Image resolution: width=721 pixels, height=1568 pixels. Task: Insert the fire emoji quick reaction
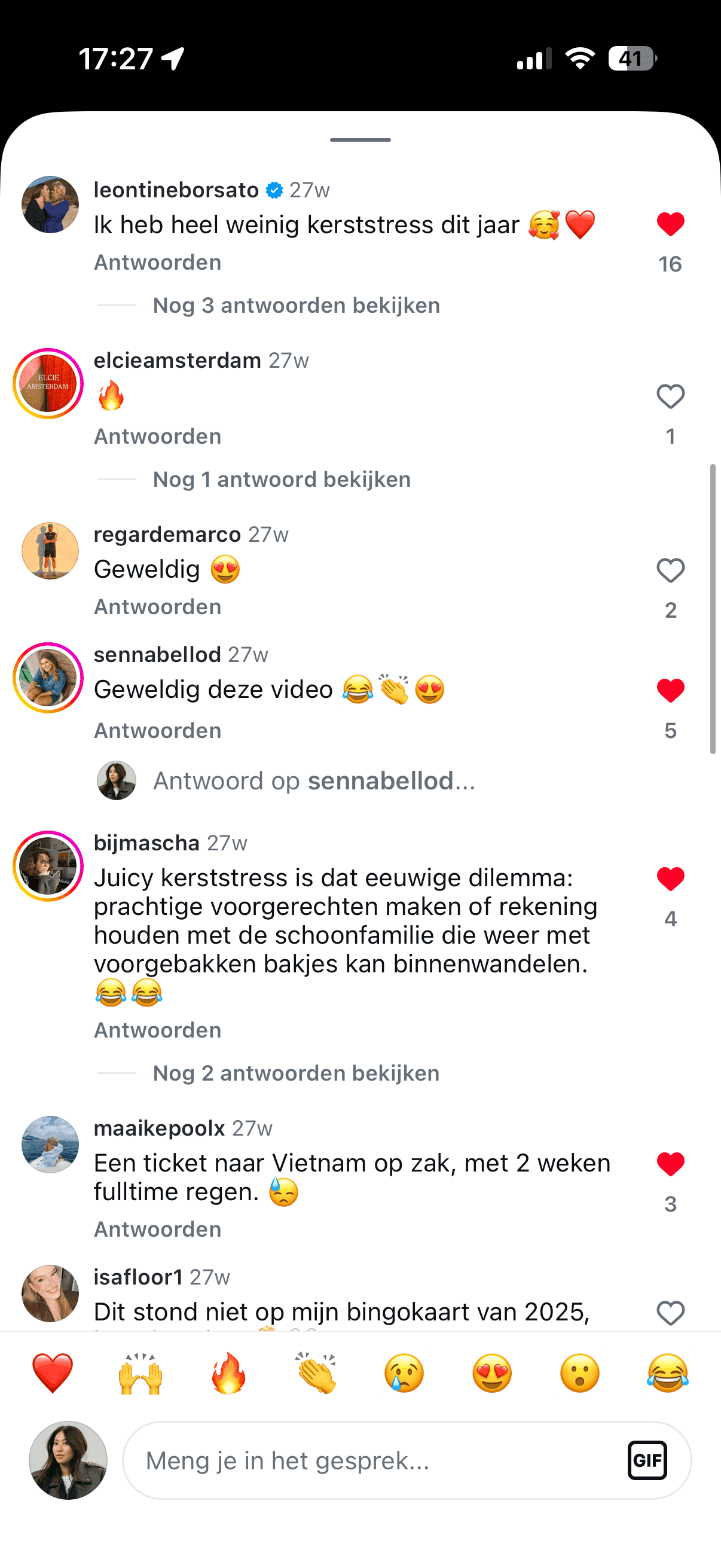(x=228, y=1374)
